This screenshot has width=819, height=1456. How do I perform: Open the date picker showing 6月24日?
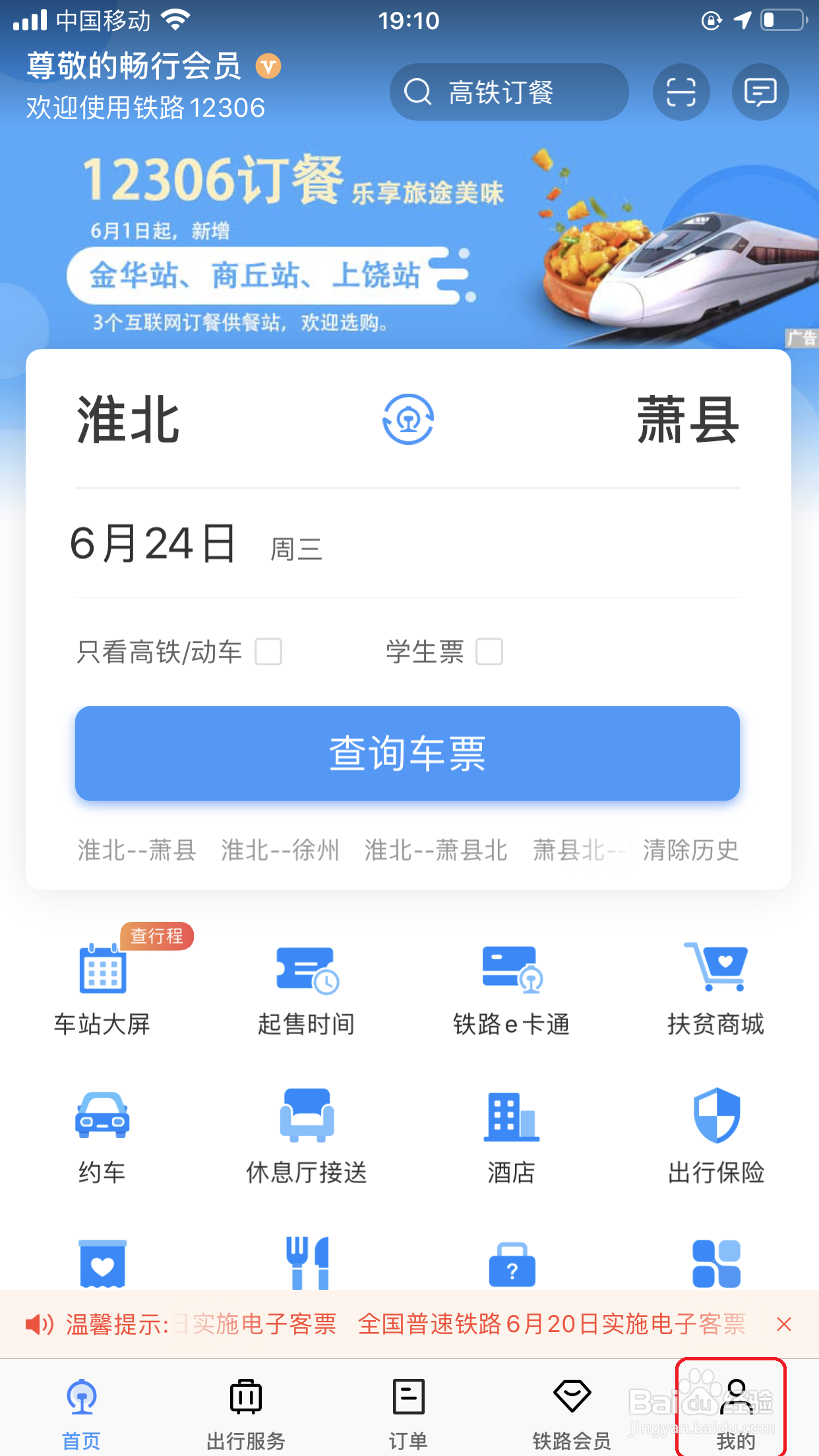(153, 543)
